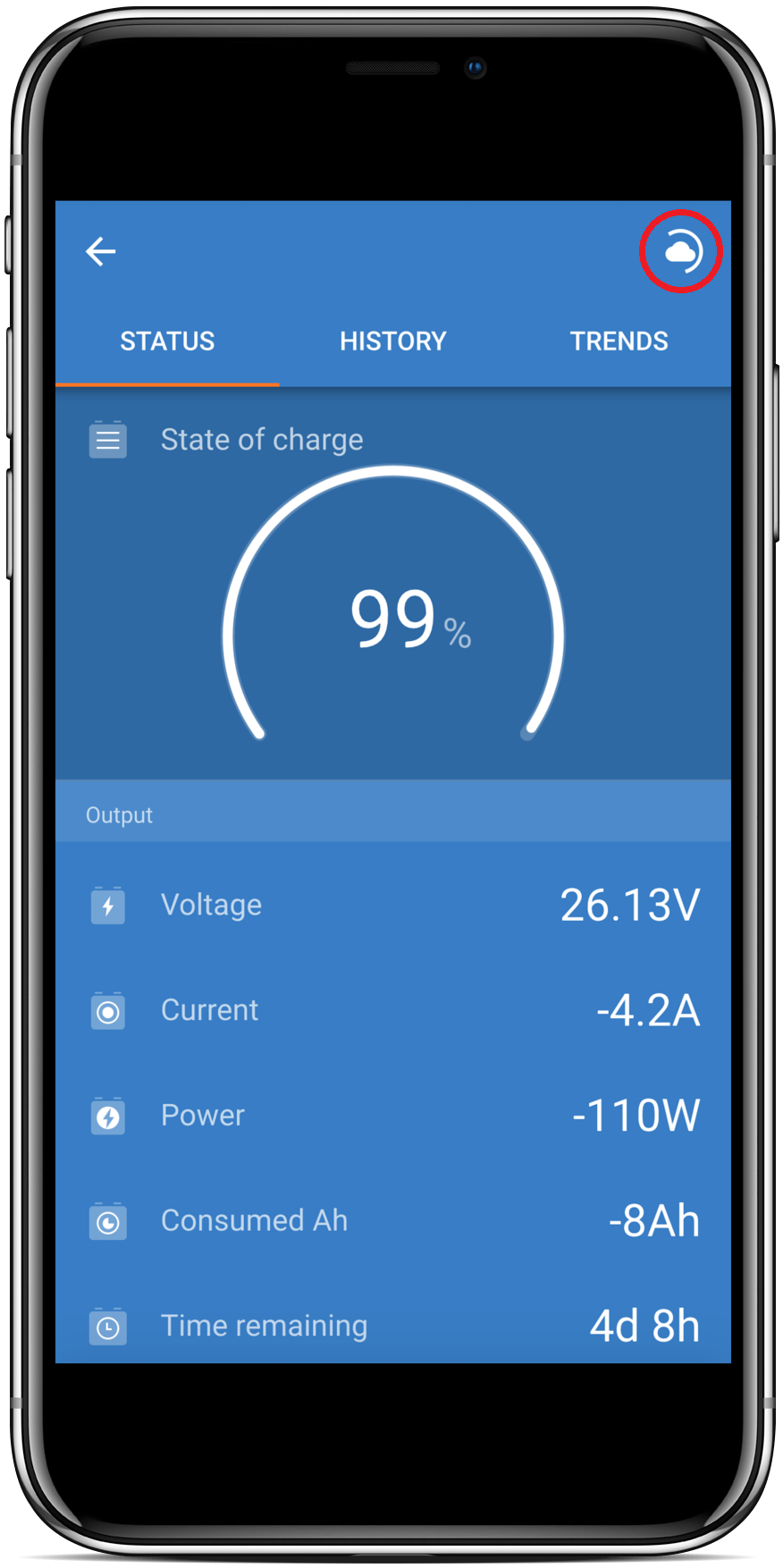
Task: Open the cloud sync icon
Action: tap(681, 252)
